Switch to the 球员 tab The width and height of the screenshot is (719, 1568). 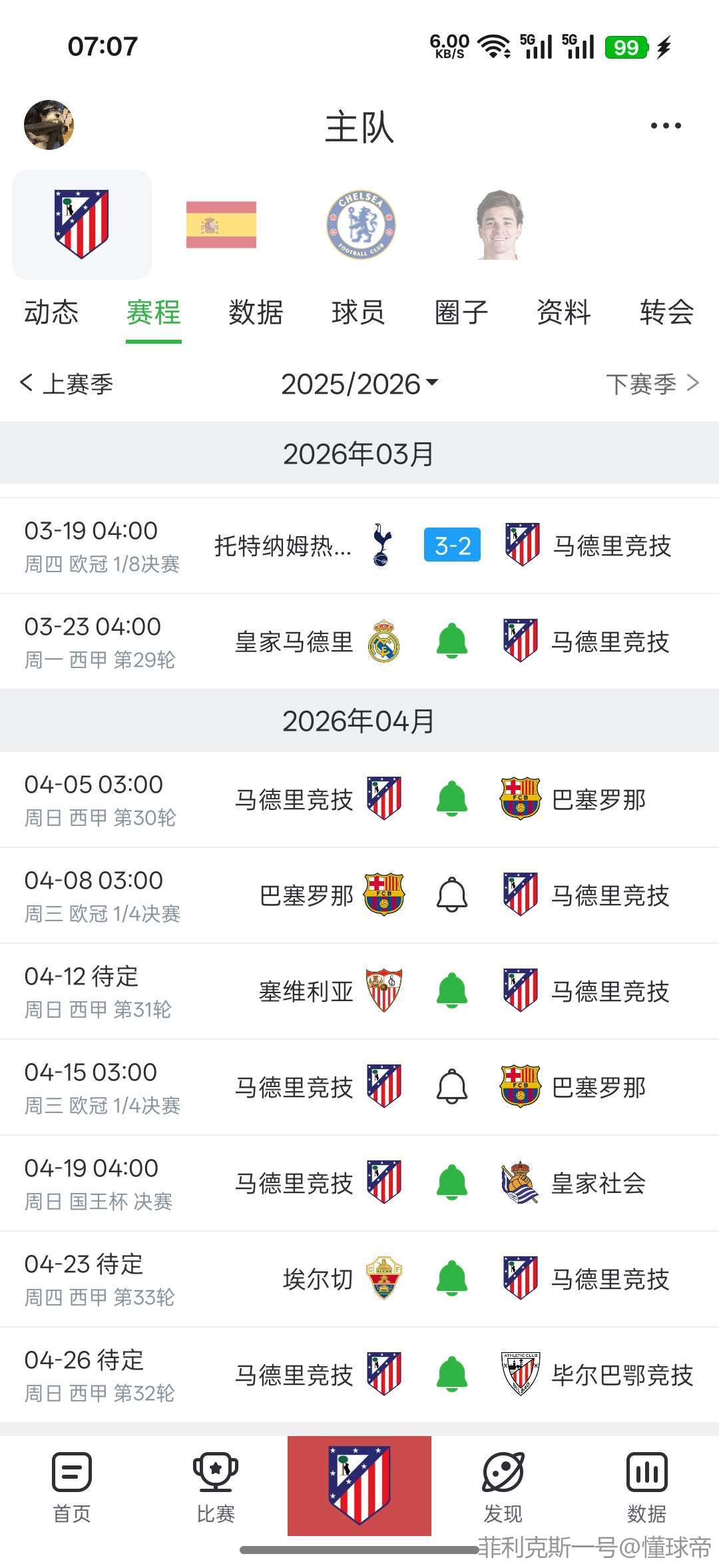point(358,312)
